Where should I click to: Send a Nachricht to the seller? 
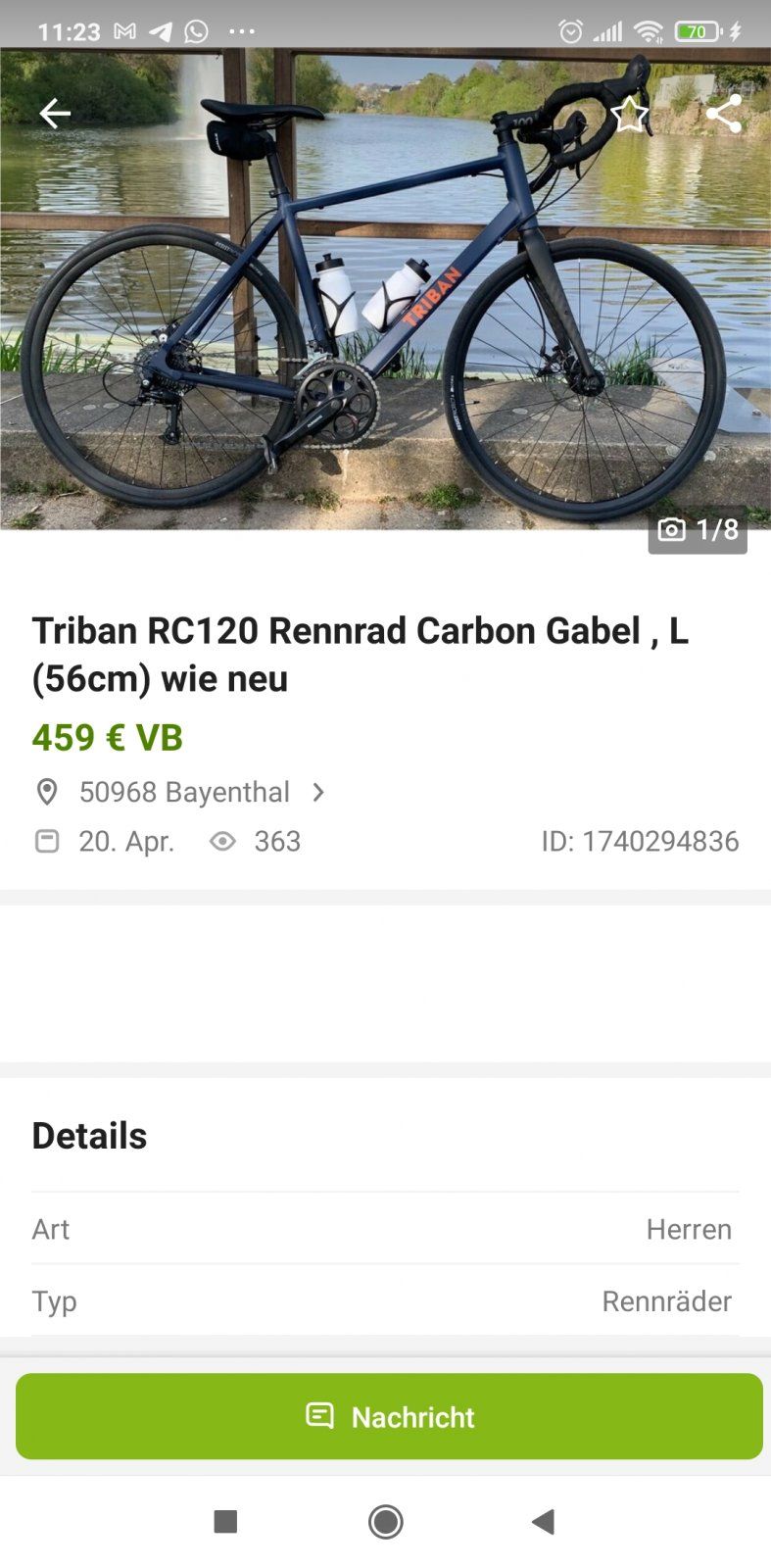coord(389,1416)
